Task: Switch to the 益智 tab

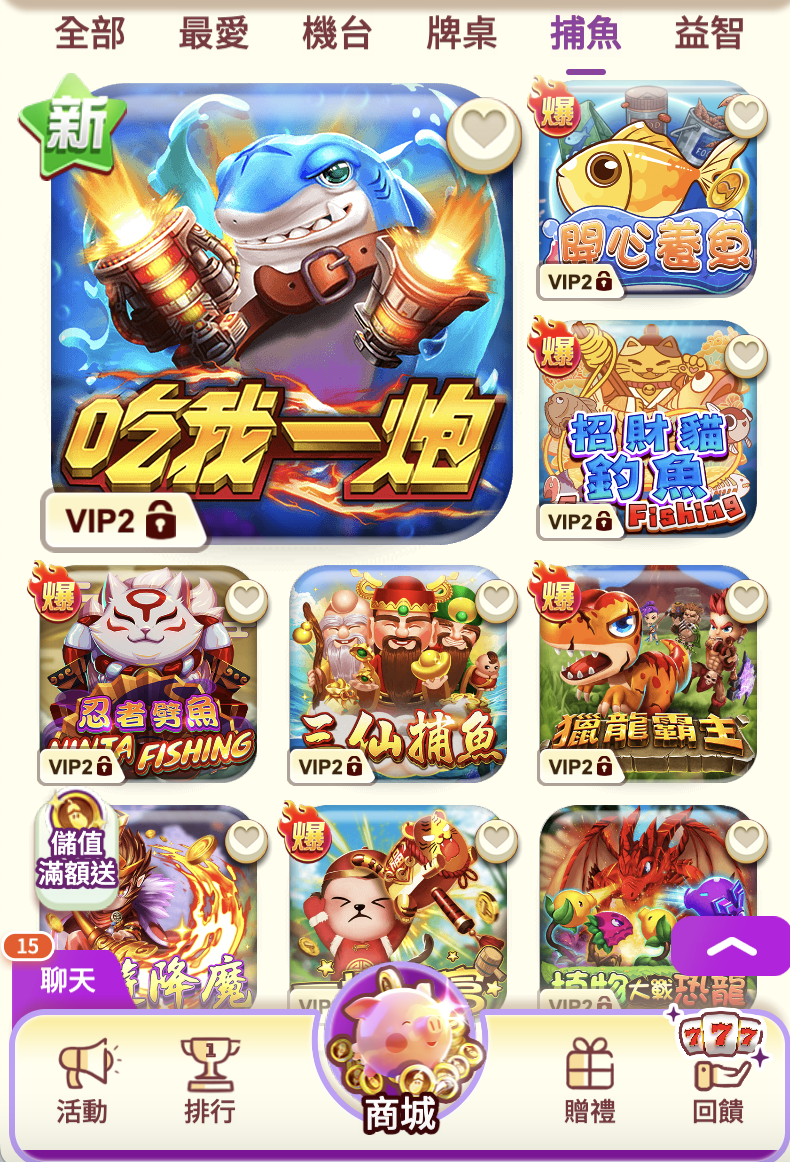Action: click(708, 34)
